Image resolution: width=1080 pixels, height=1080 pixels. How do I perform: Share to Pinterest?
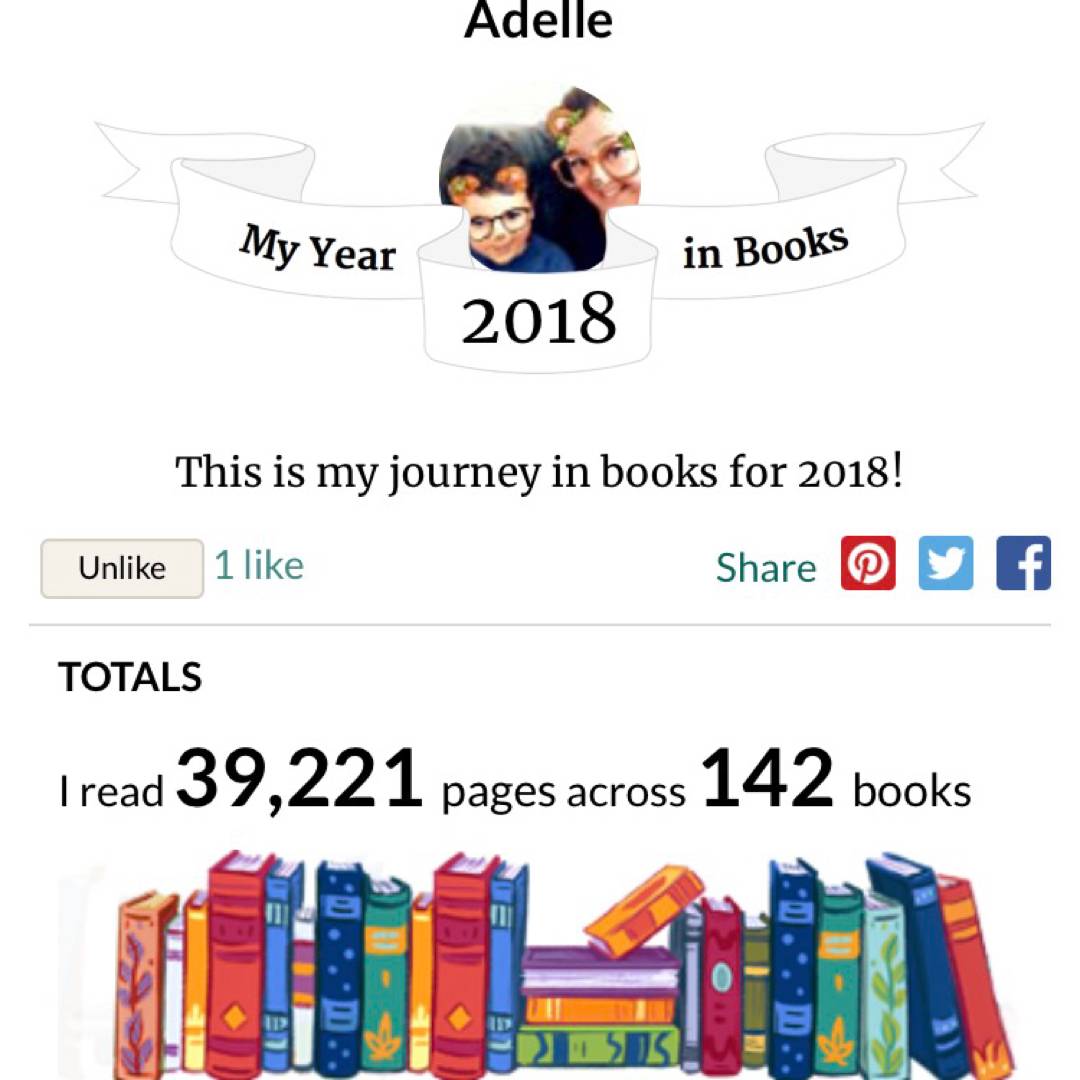pyautogui.click(x=867, y=564)
